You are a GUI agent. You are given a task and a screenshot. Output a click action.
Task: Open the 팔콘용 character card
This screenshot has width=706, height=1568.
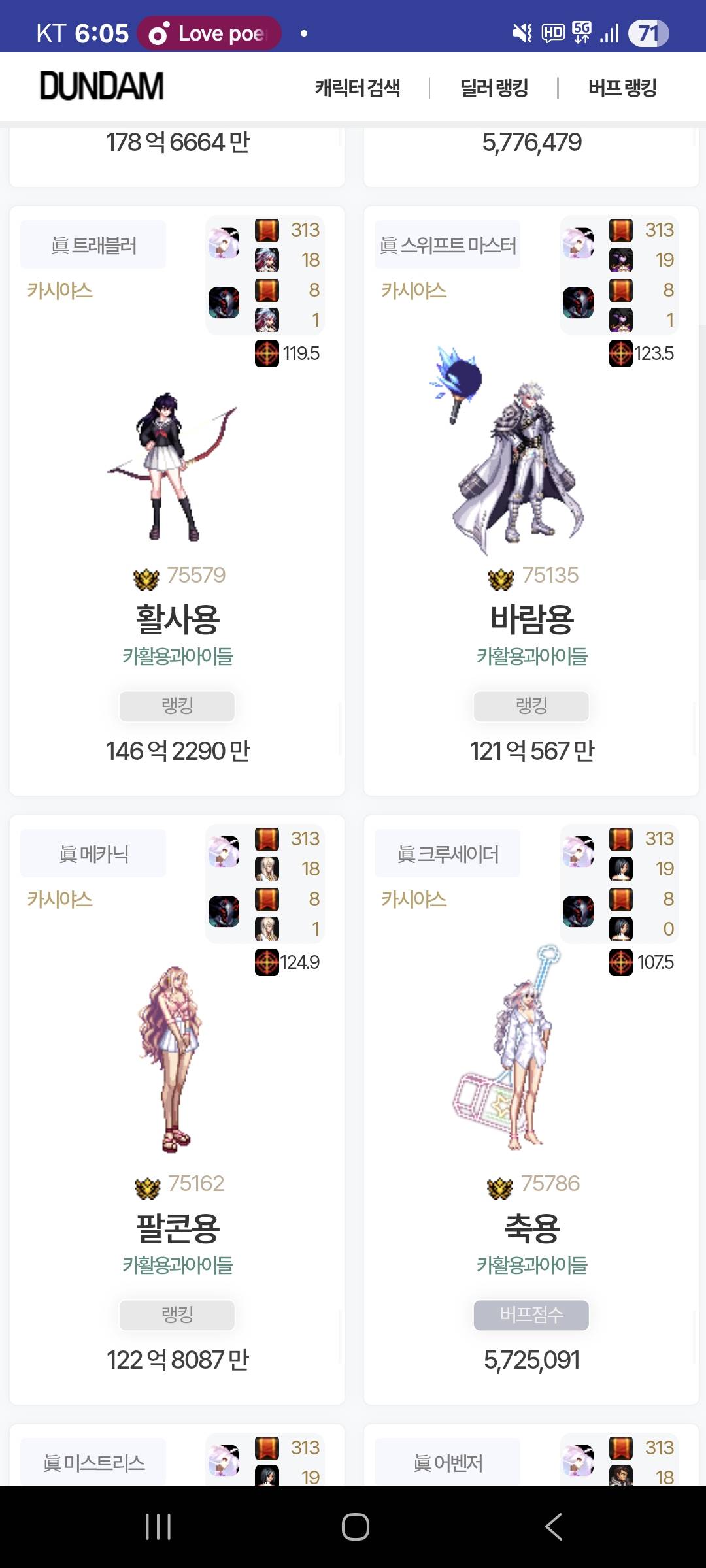(177, 1228)
